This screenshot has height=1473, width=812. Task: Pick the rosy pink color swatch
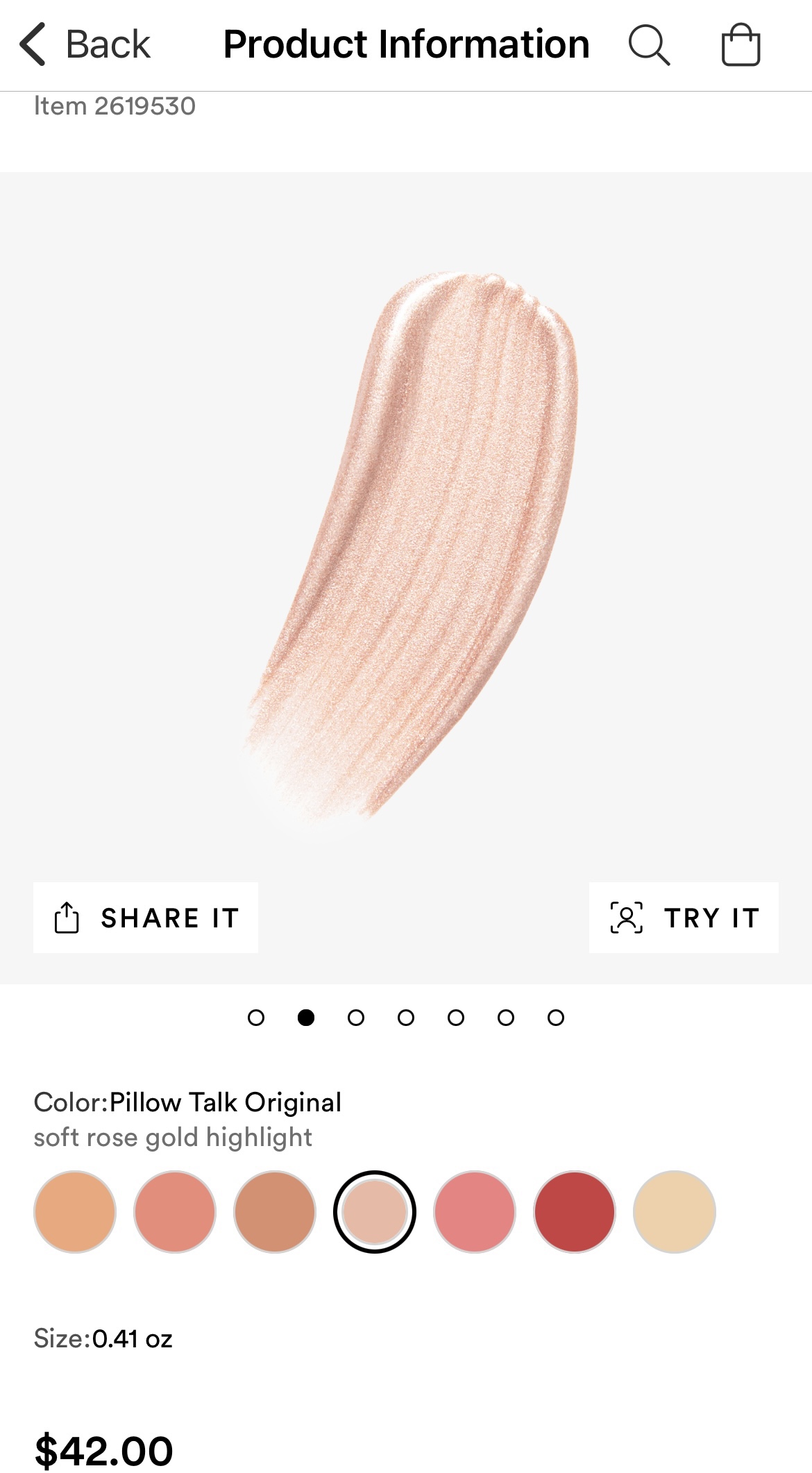(x=475, y=1211)
